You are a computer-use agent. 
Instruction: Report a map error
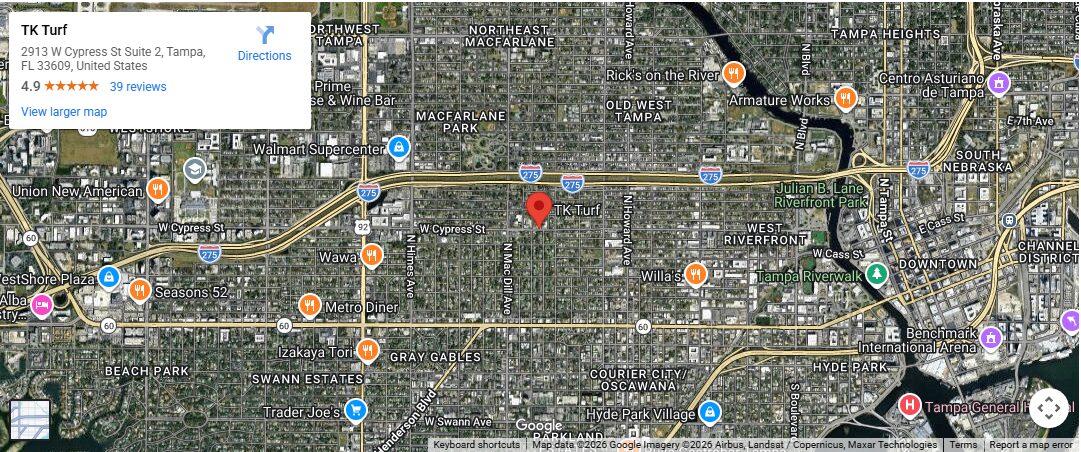1031,445
